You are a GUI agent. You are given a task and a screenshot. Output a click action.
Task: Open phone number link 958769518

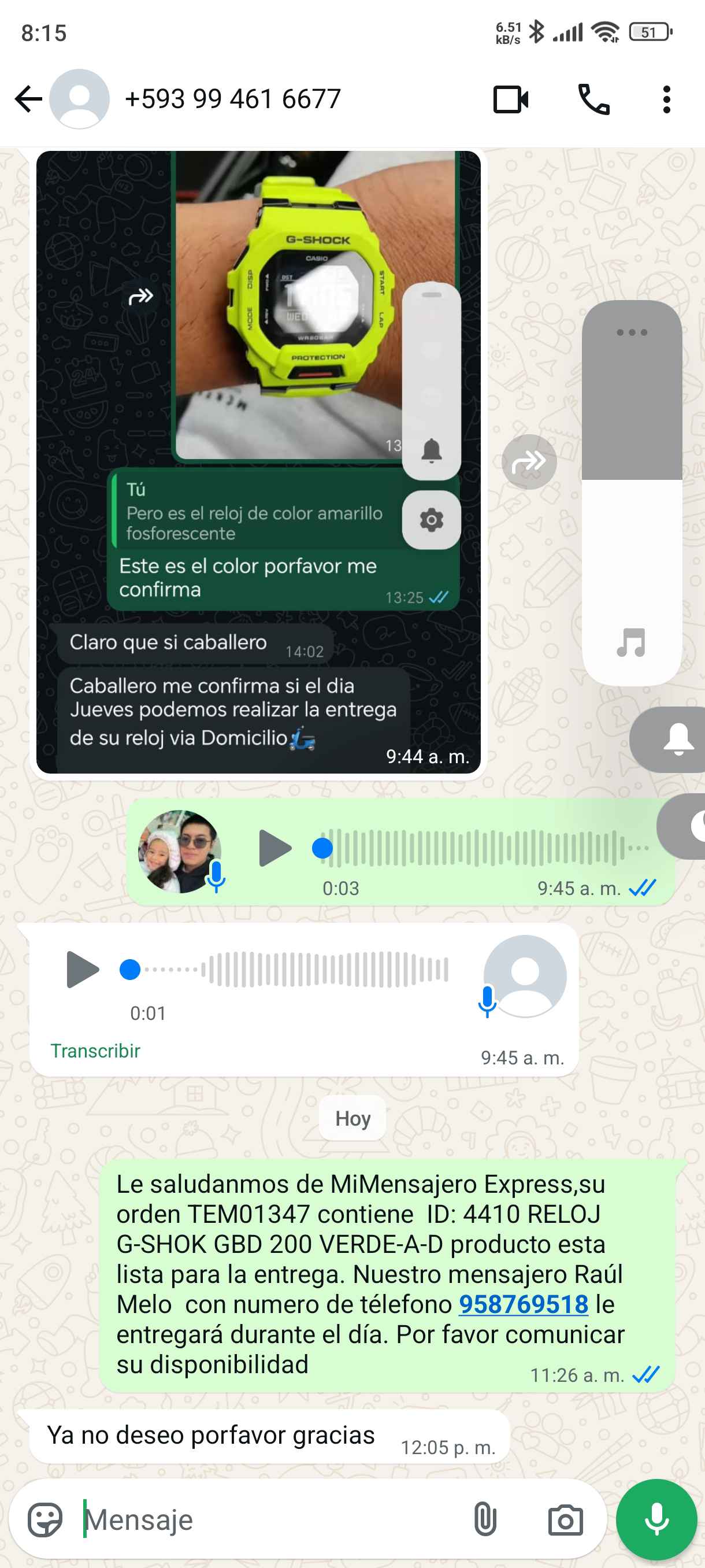click(523, 1304)
